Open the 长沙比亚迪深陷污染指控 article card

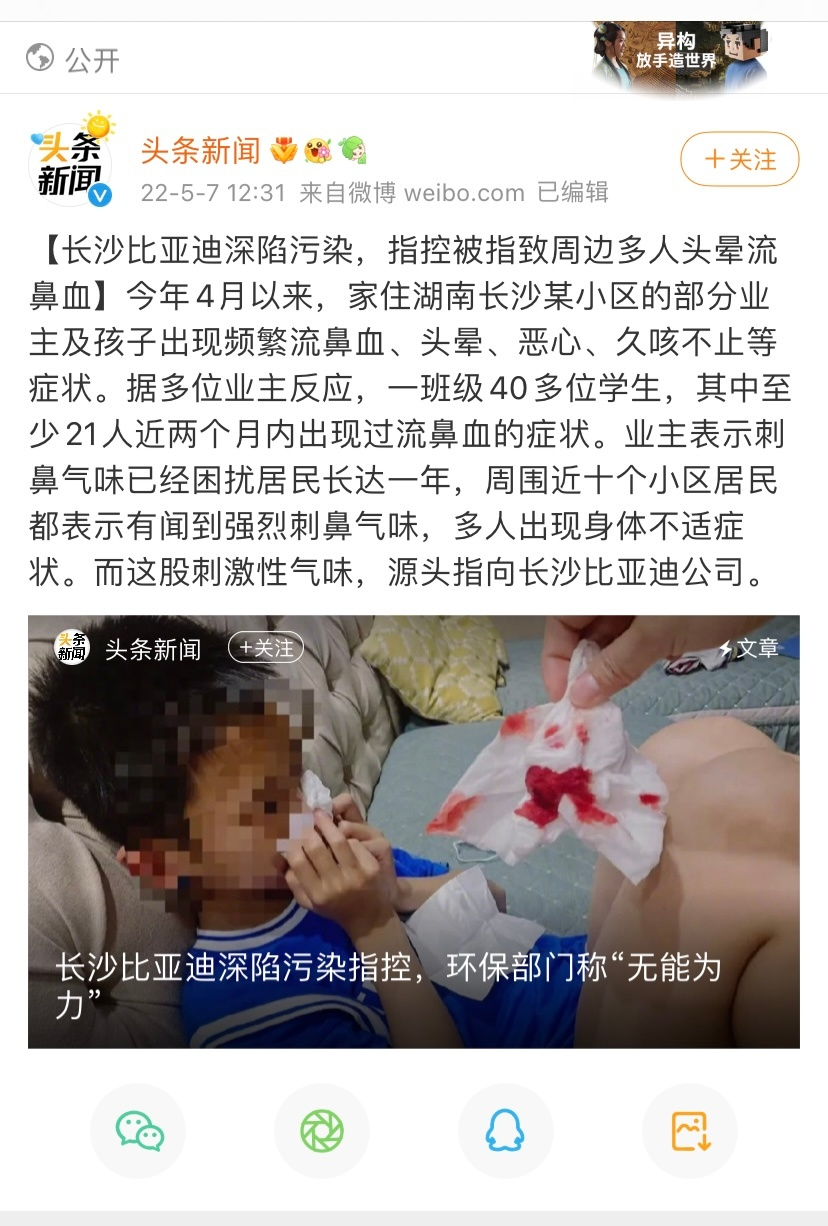[x=413, y=830]
